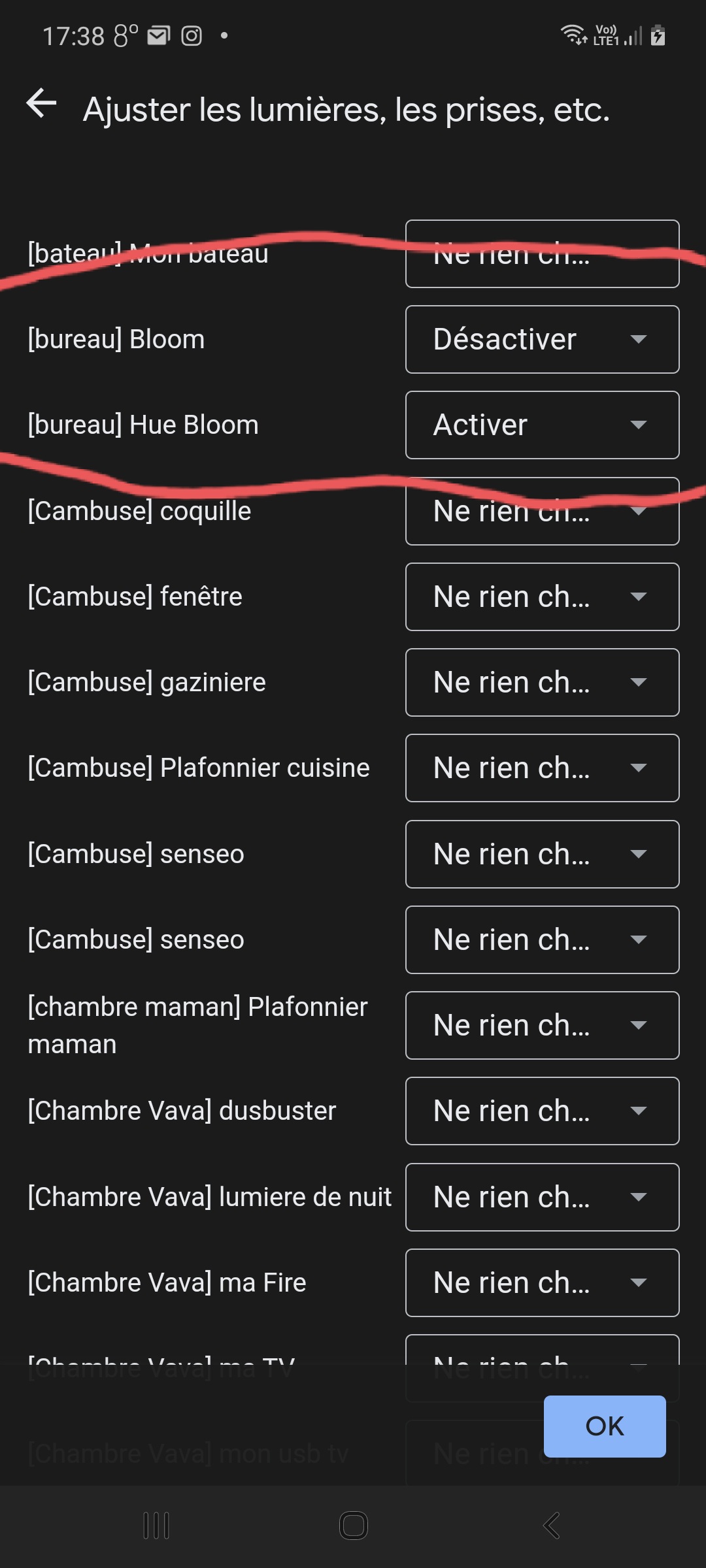Open the Désactiver dropdown for [bureau] Bloom
Screen dimensions: 706x1568
(542, 340)
